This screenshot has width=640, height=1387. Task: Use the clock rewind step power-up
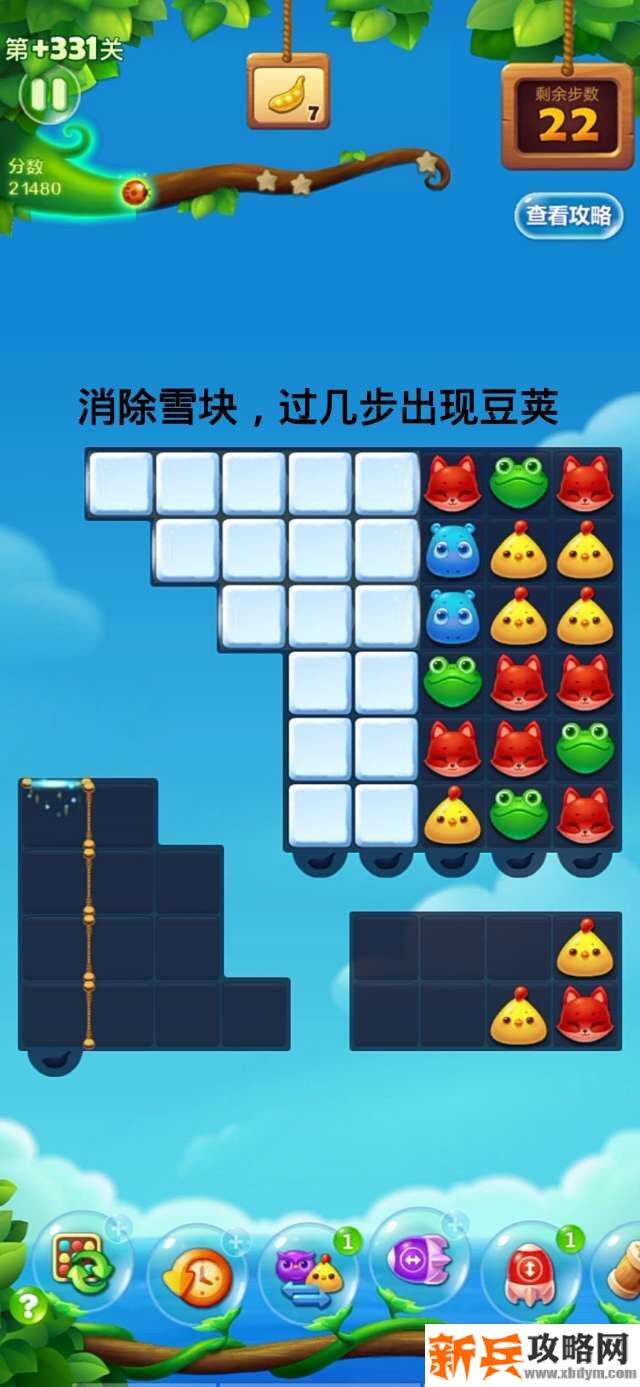195,1275
